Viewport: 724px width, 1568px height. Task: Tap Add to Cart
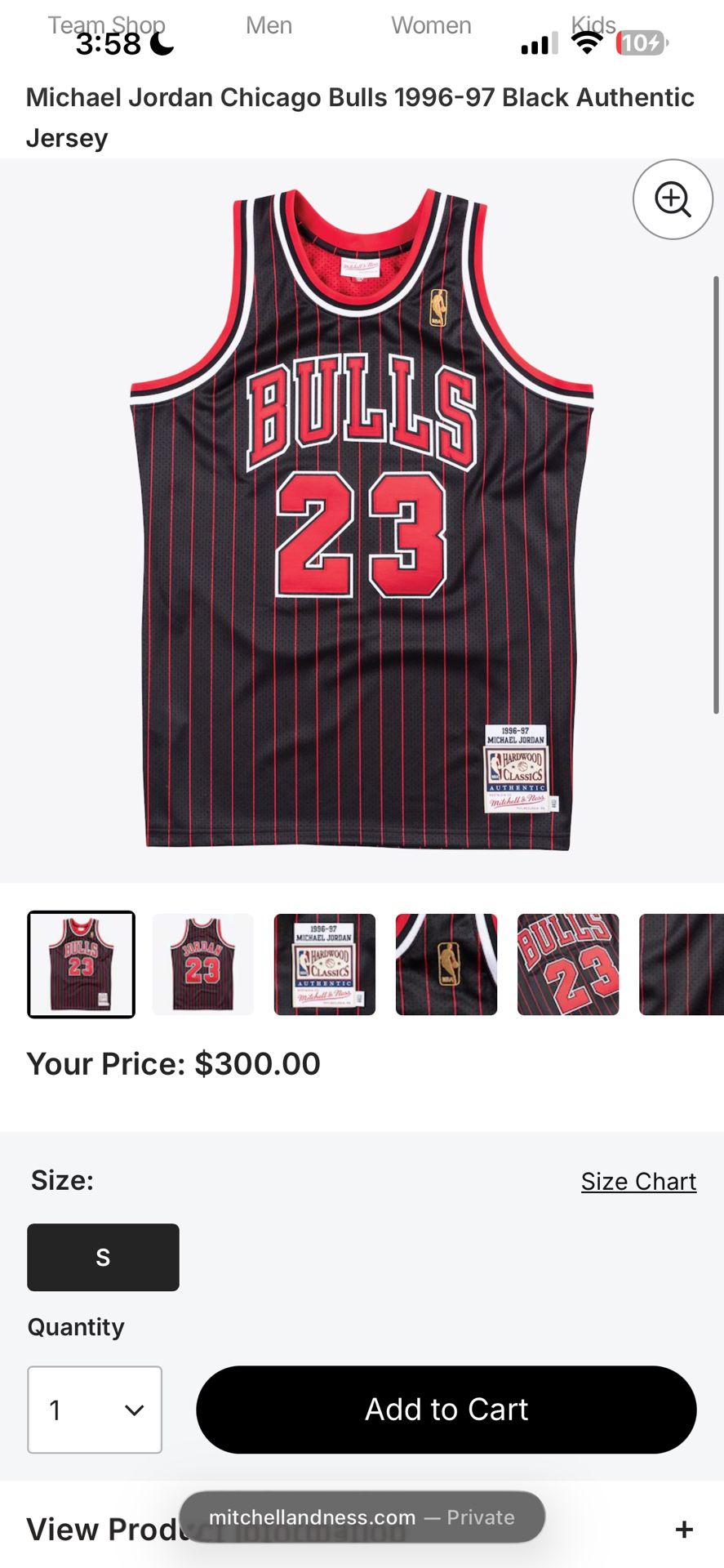pyautogui.click(x=446, y=1410)
